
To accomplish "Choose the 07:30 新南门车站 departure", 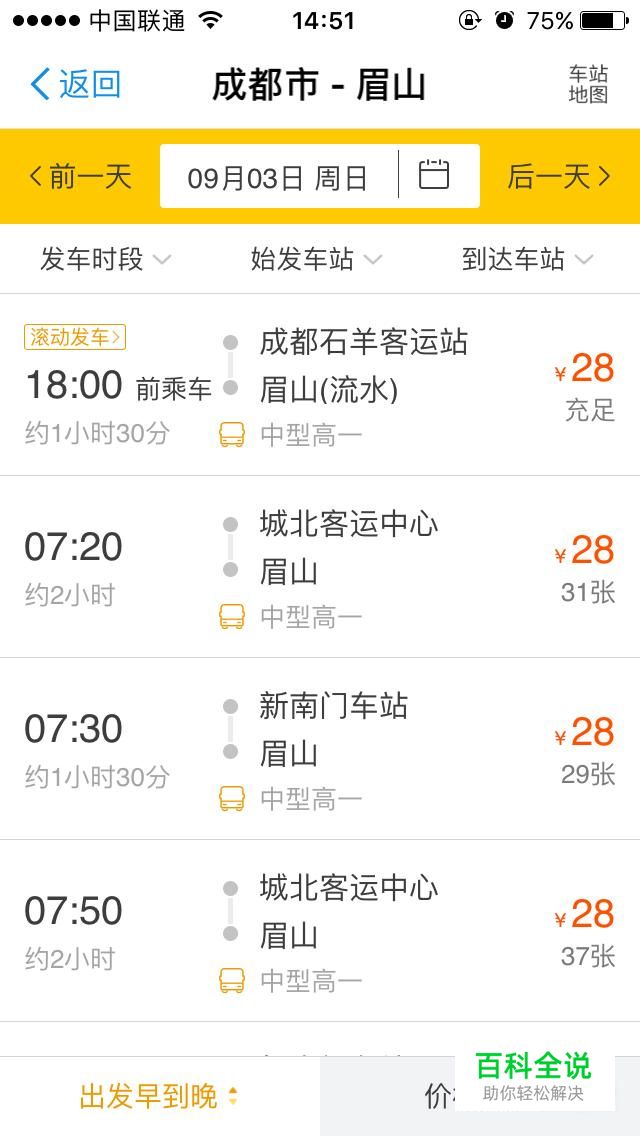I will pos(320,749).
